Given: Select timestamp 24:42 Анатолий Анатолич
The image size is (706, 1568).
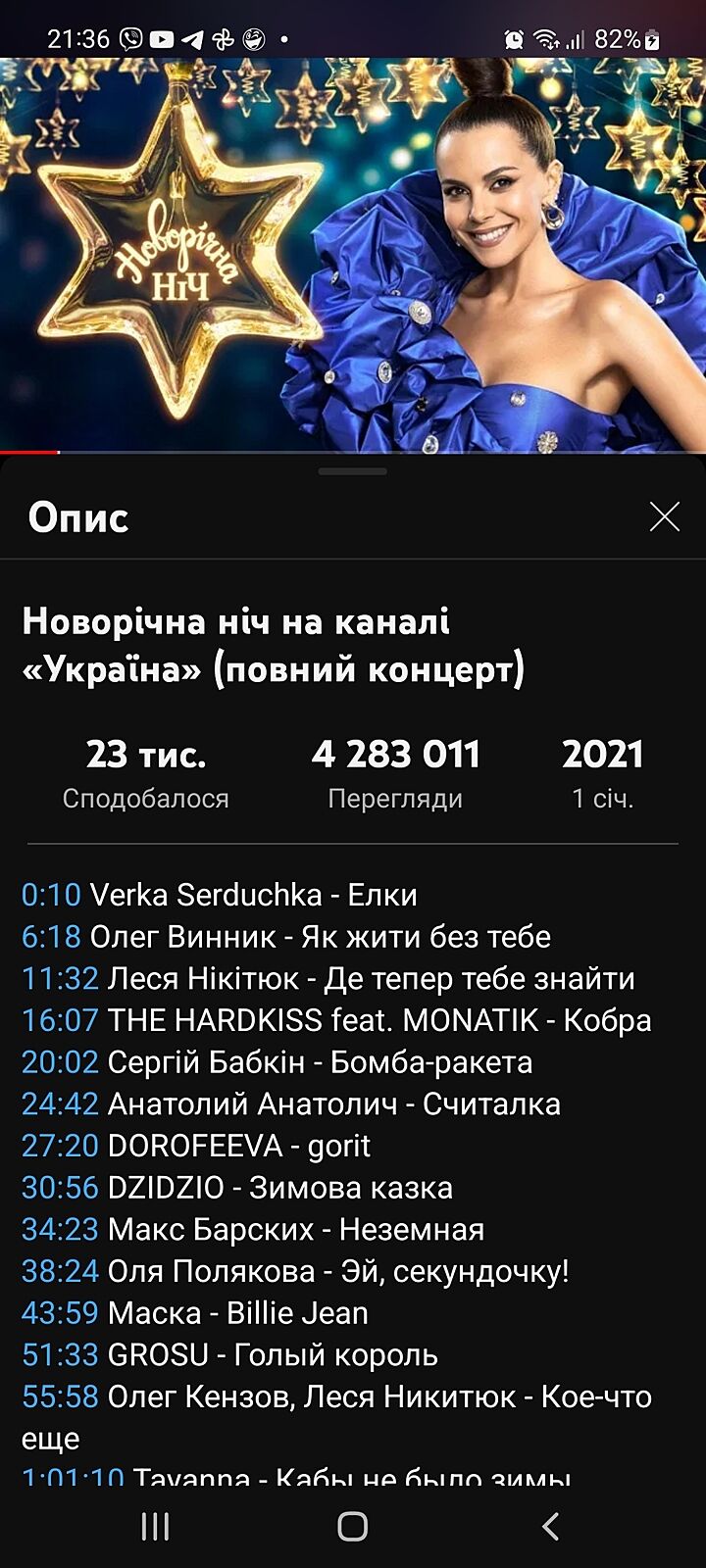Looking at the screenshot, I should pyautogui.click(x=60, y=1104).
